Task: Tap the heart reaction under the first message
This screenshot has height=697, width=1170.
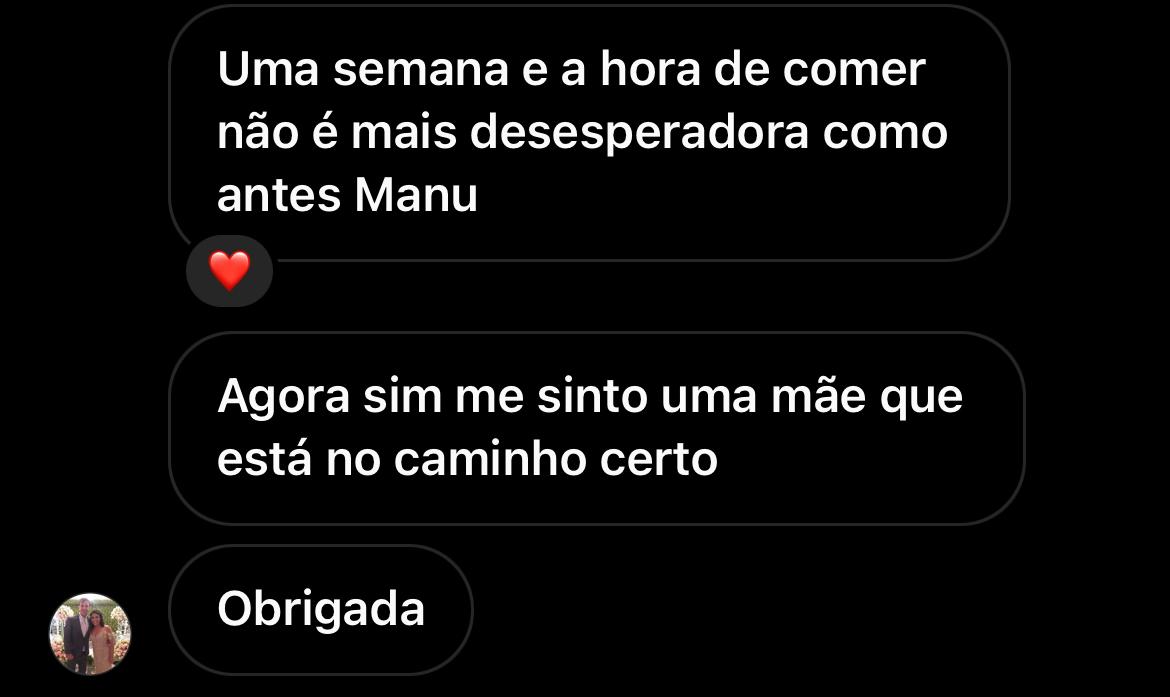Action: (x=229, y=271)
